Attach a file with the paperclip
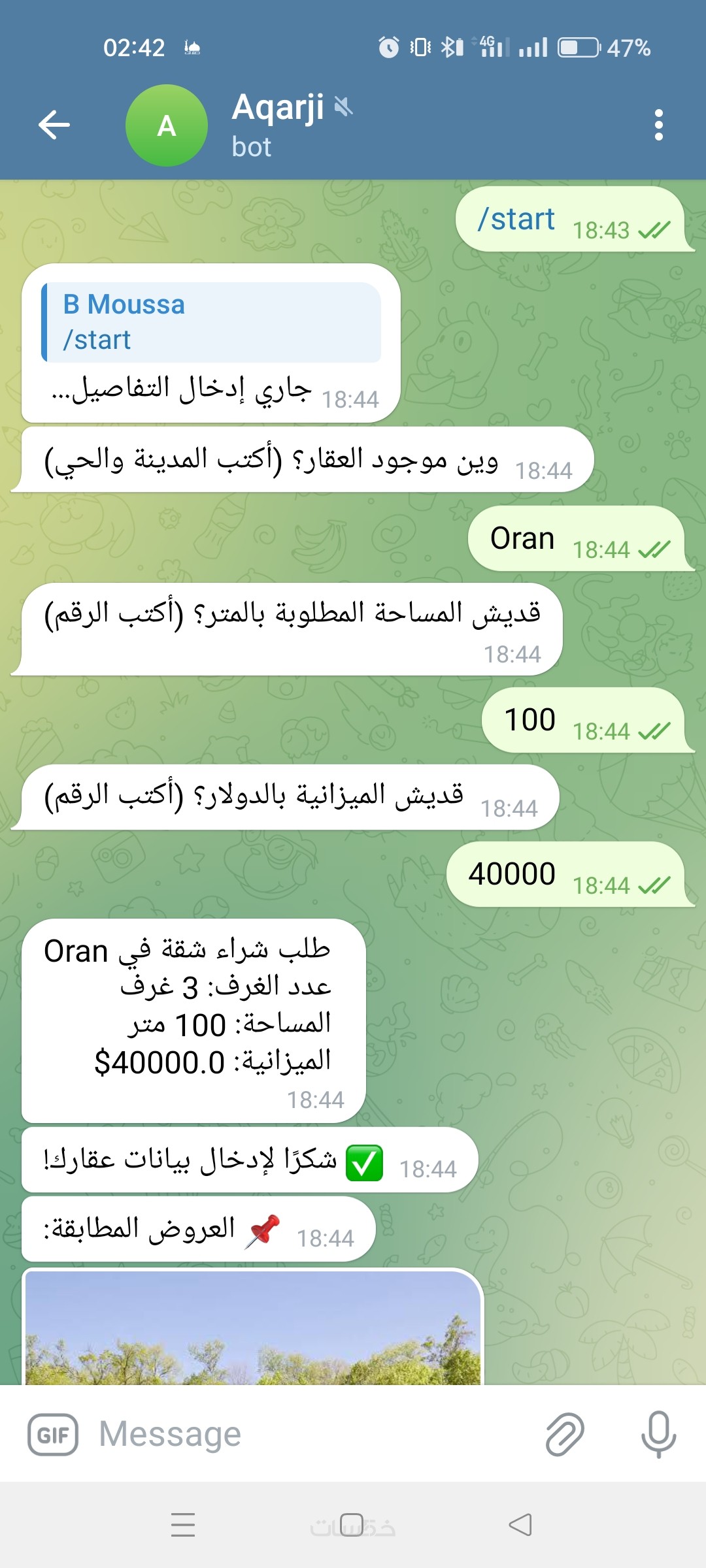This screenshot has width=706, height=1568. click(x=565, y=1435)
